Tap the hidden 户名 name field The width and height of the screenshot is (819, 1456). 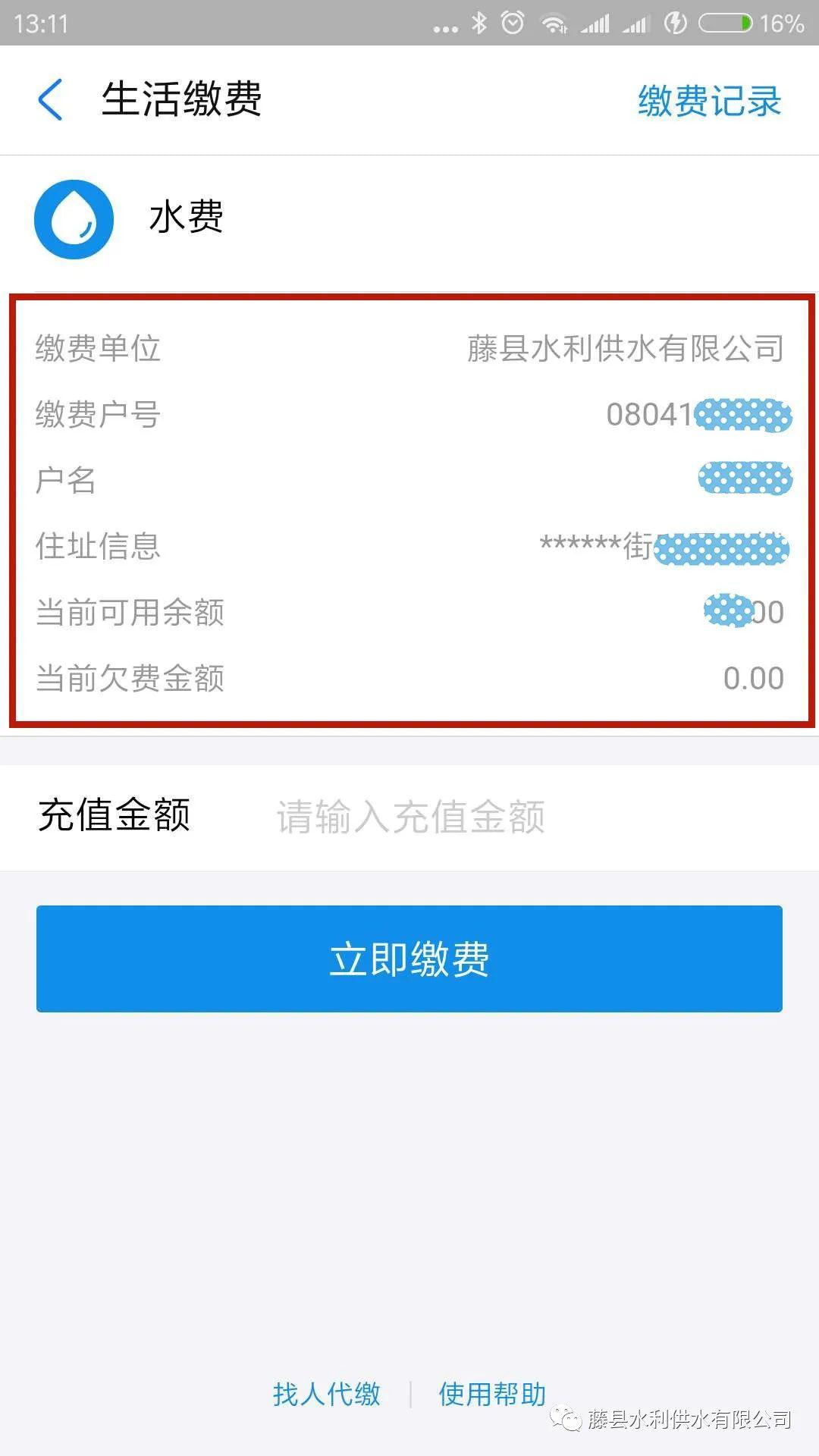(744, 479)
